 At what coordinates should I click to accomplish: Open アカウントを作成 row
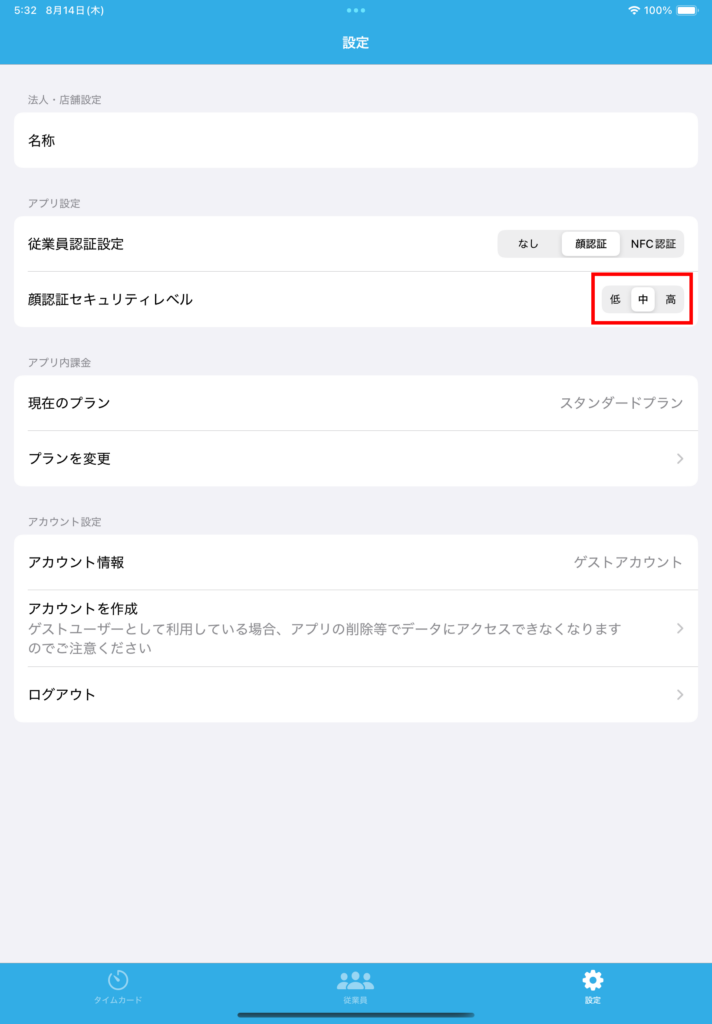[355, 628]
